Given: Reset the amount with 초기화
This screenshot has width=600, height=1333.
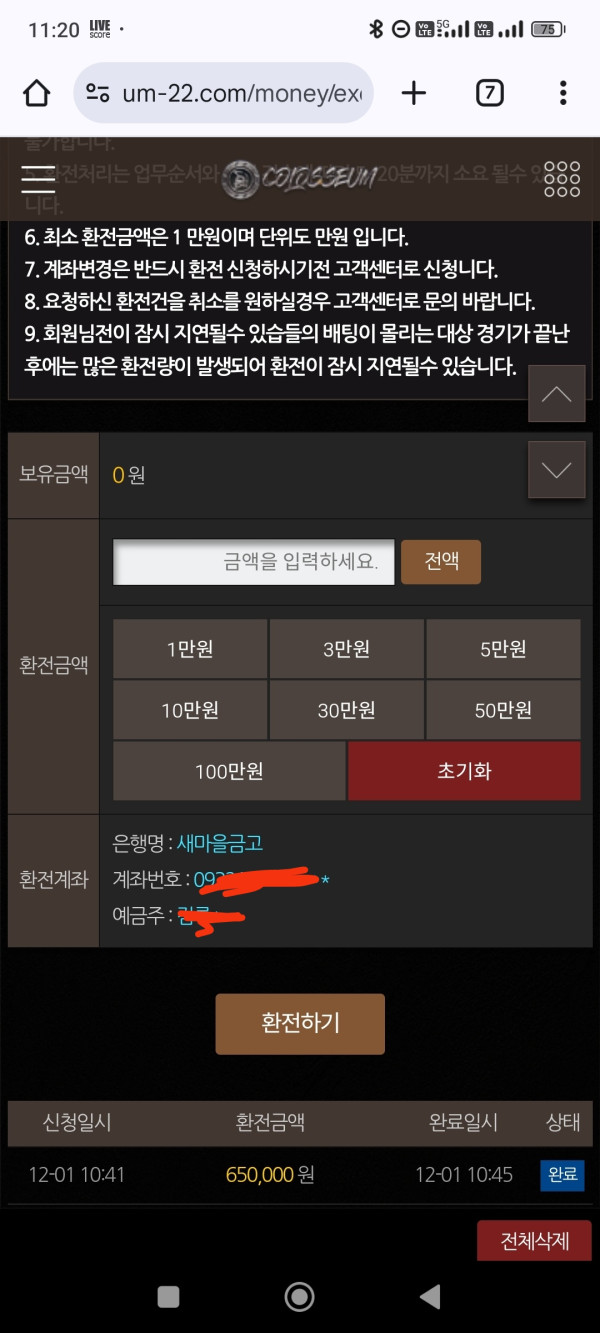Looking at the screenshot, I should click(x=464, y=771).
